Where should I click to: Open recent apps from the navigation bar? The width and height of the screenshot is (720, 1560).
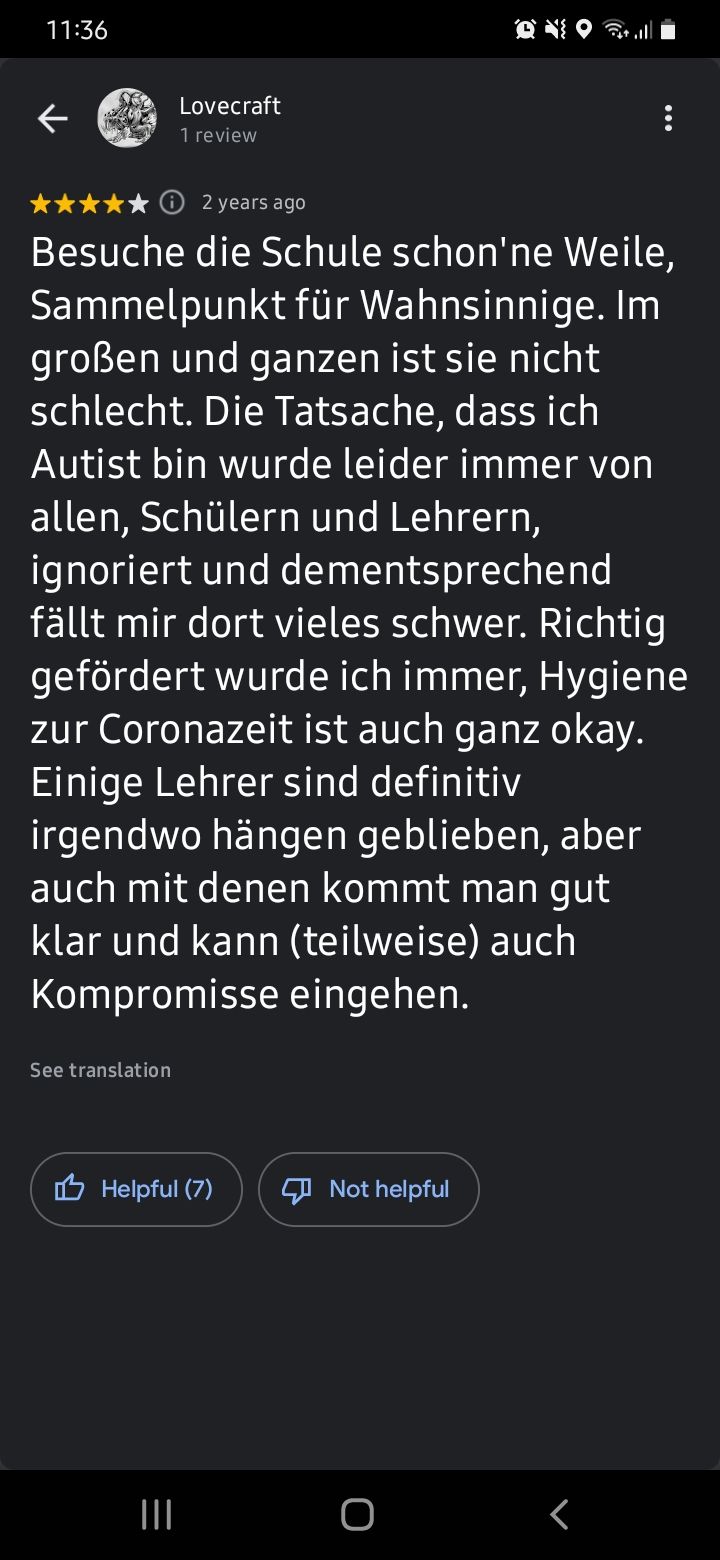[156, 1514]
